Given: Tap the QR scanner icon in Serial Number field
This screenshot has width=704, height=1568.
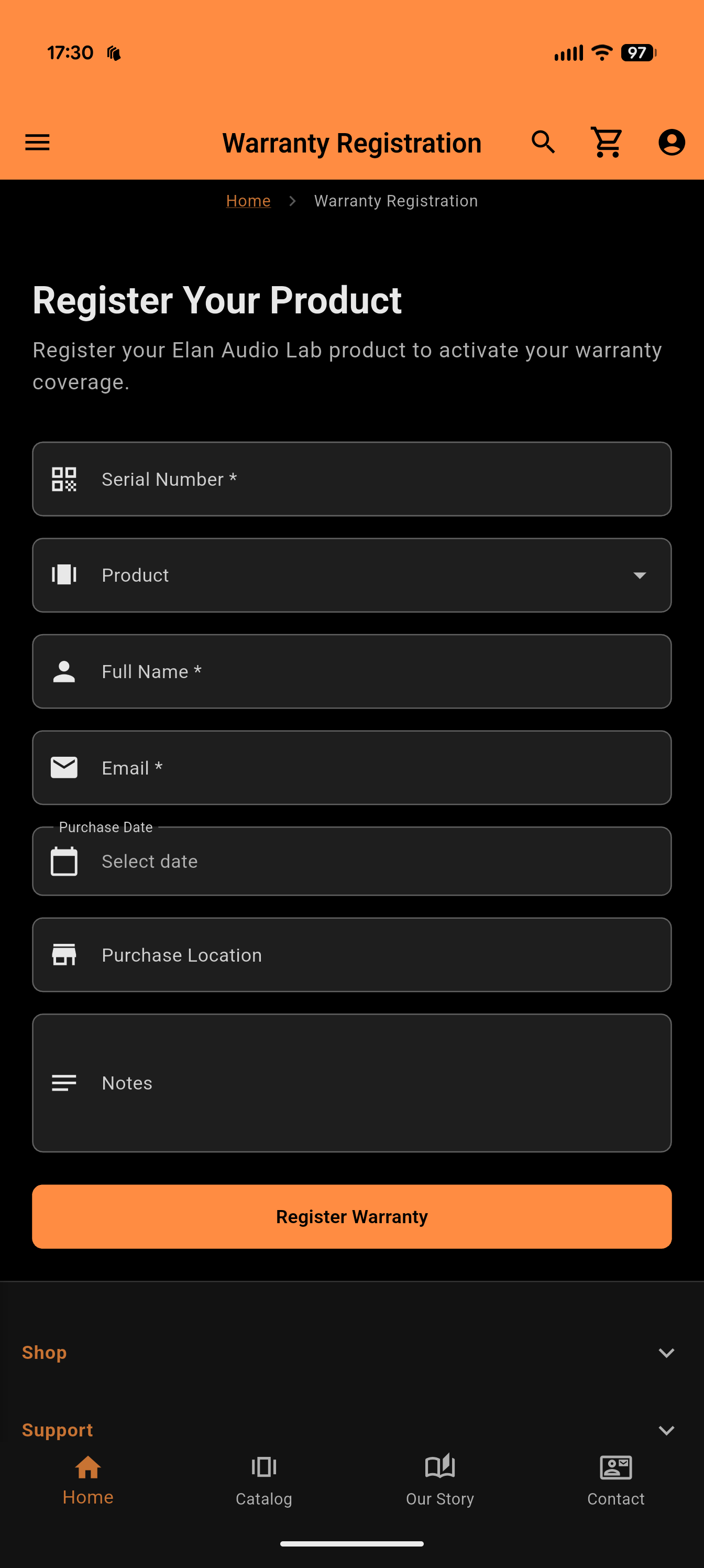Looking at the screenshot, I should pyautogui.click(x=64, y=479).
